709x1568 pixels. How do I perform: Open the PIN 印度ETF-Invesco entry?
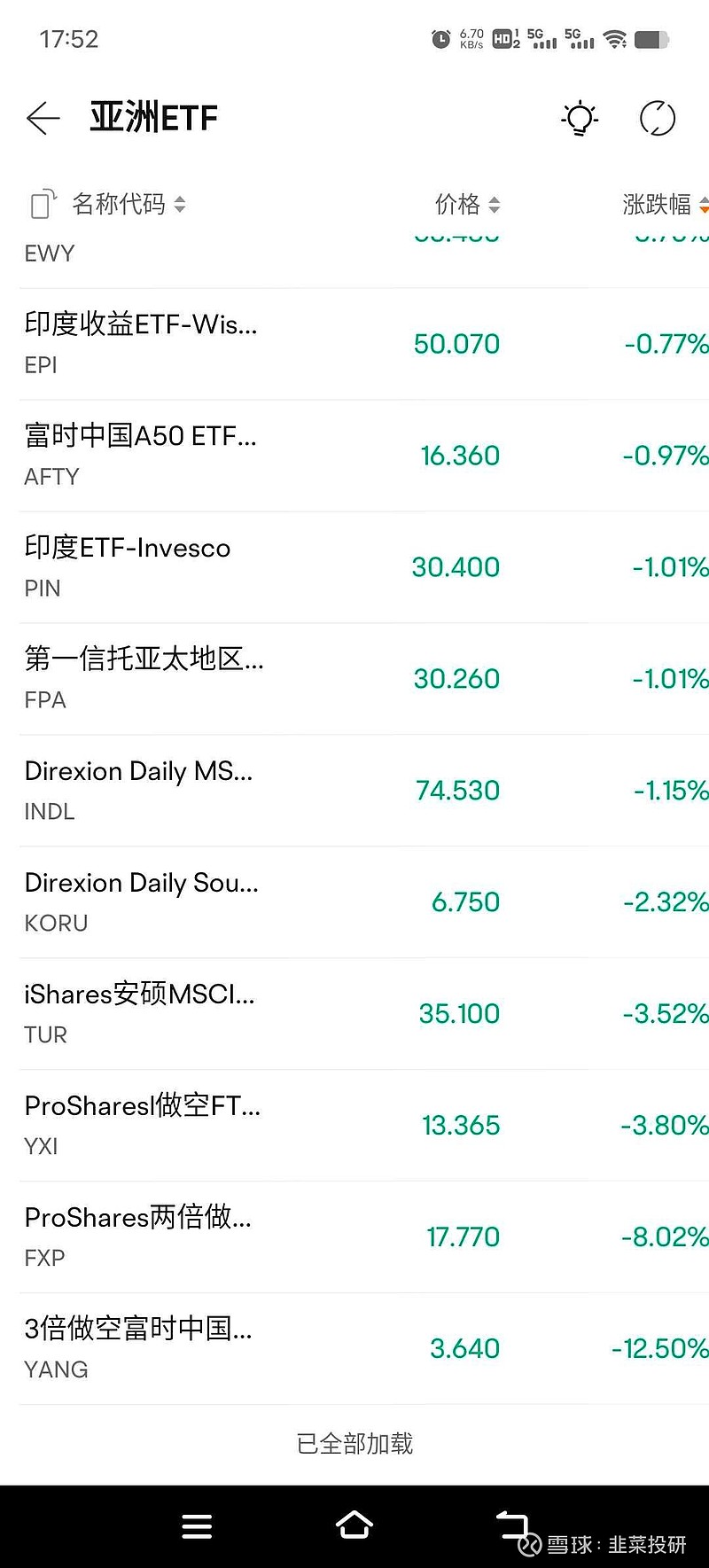click(x=354, y=566)
